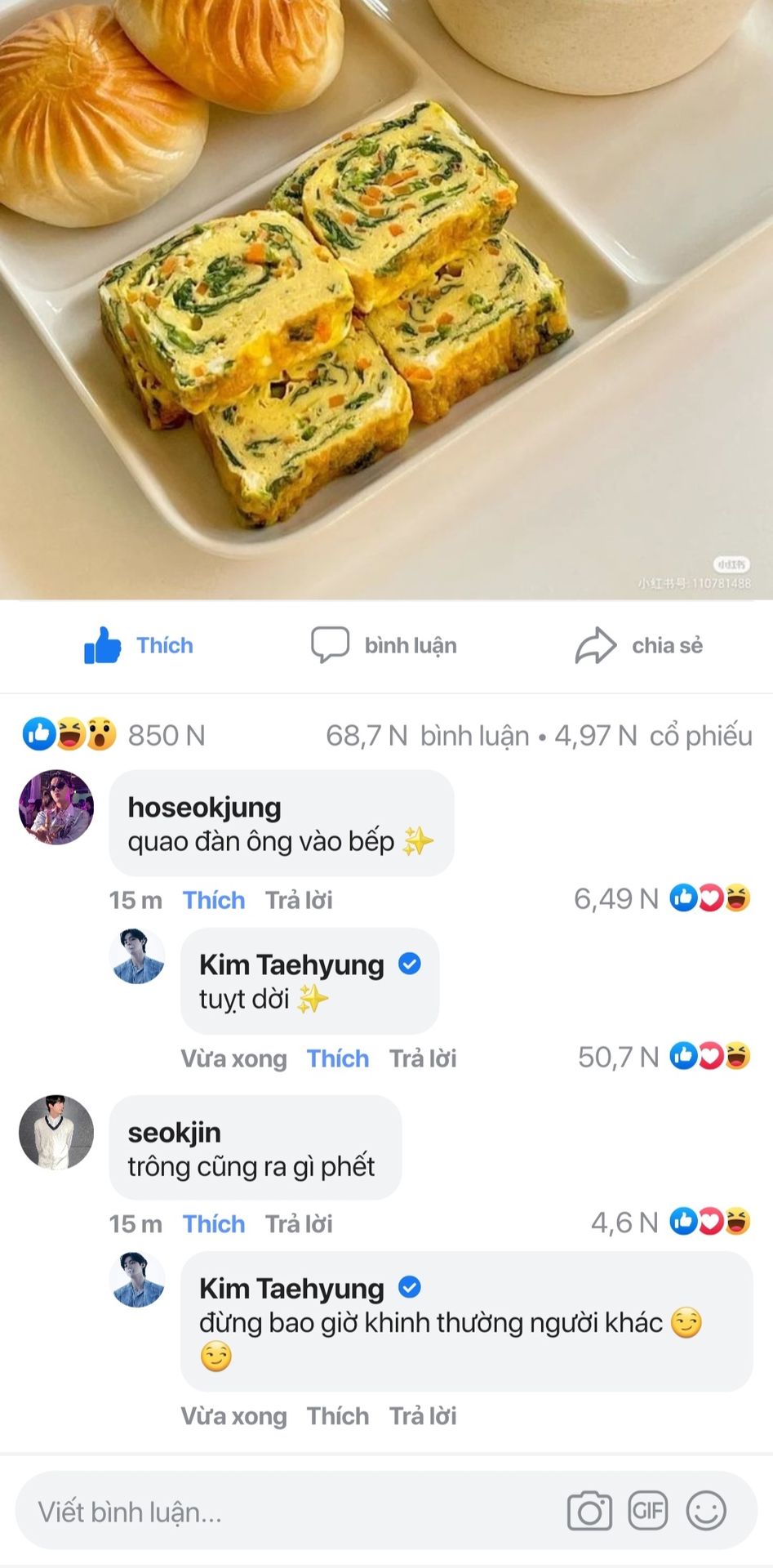View the 850 N reactions list
The image size is (773, 1568).
click(114, 735)
